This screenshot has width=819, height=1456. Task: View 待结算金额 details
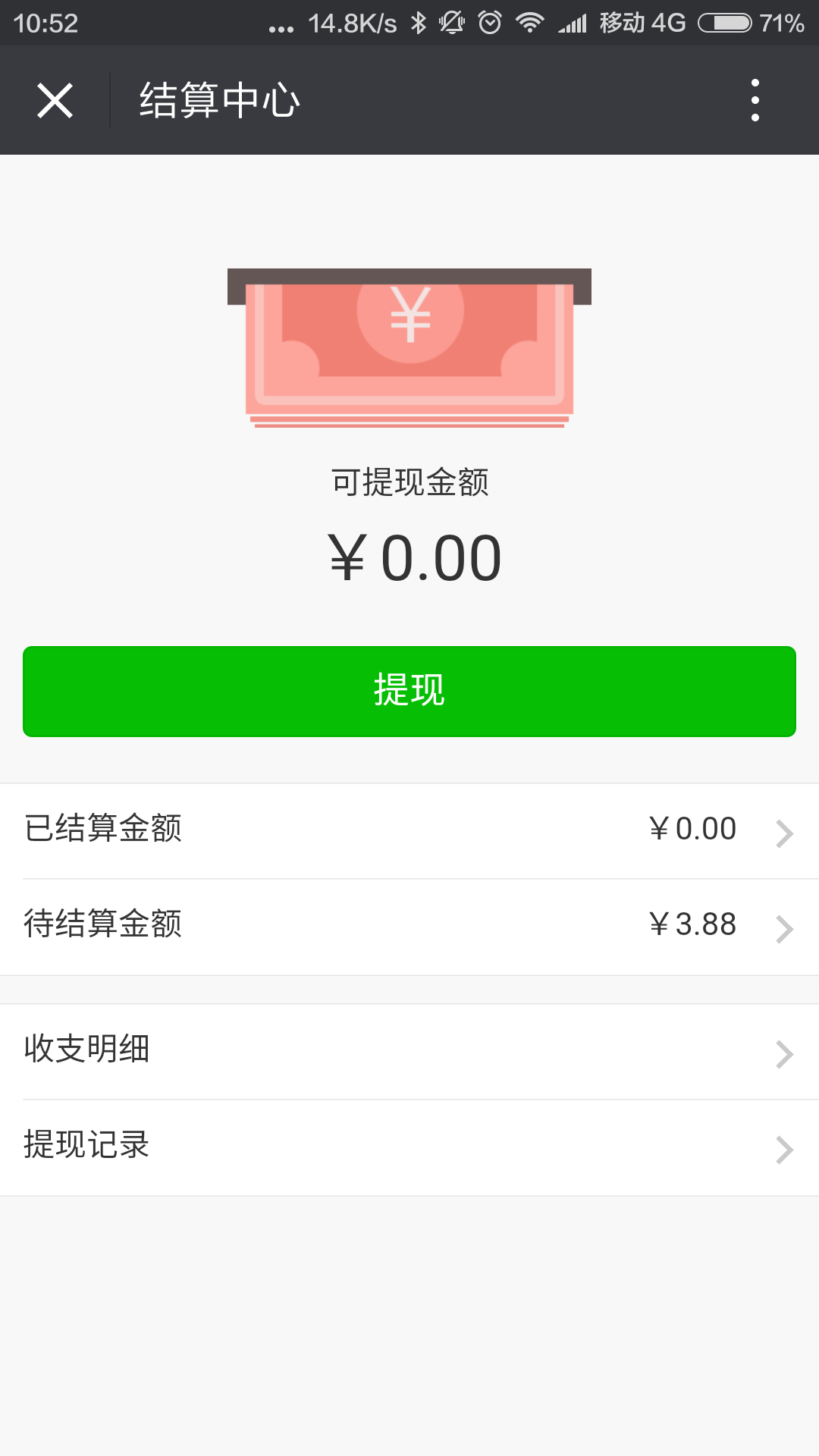(409, 927)
